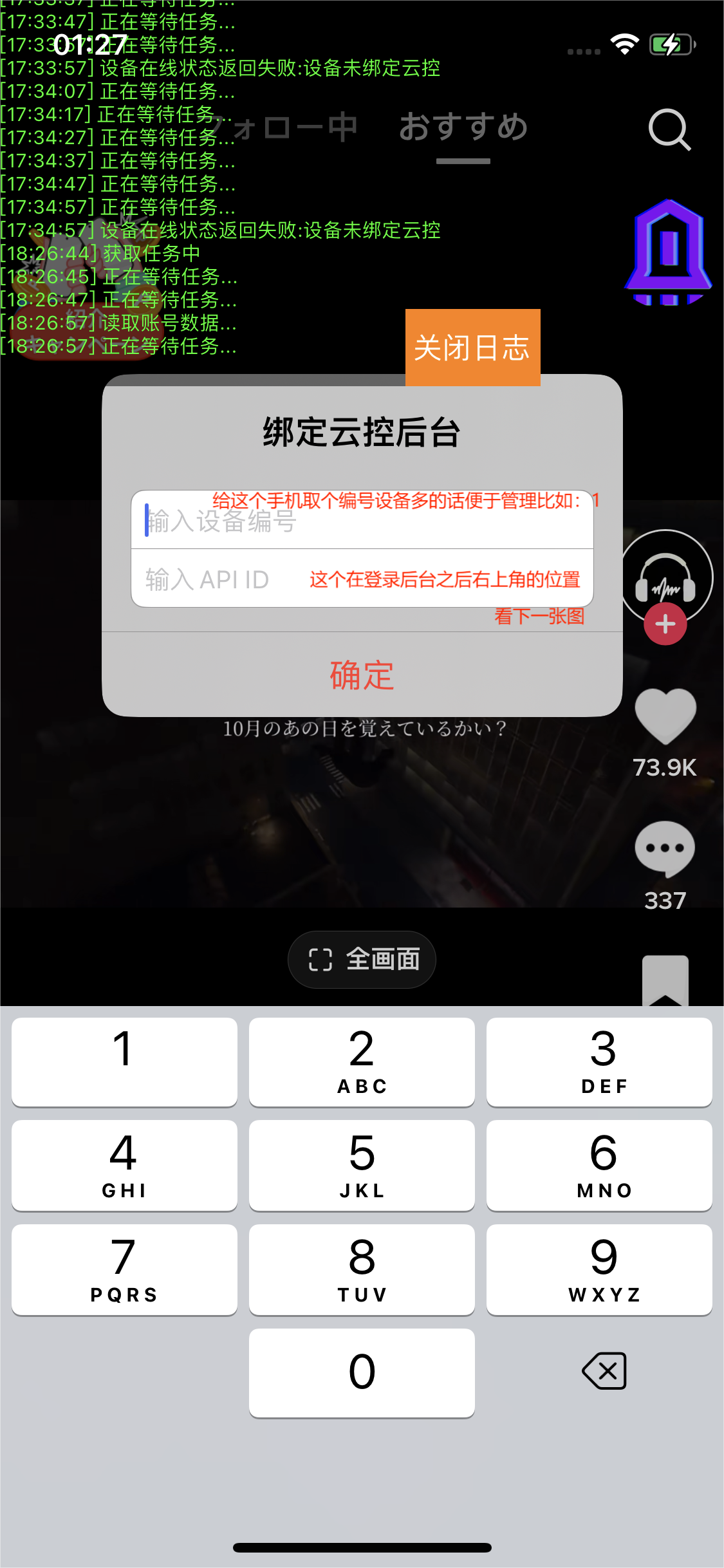Screen dimensions: 724x1568
Task: Open the comments with 337 replies
Action: pyautogui.click(x=665, y=849)
